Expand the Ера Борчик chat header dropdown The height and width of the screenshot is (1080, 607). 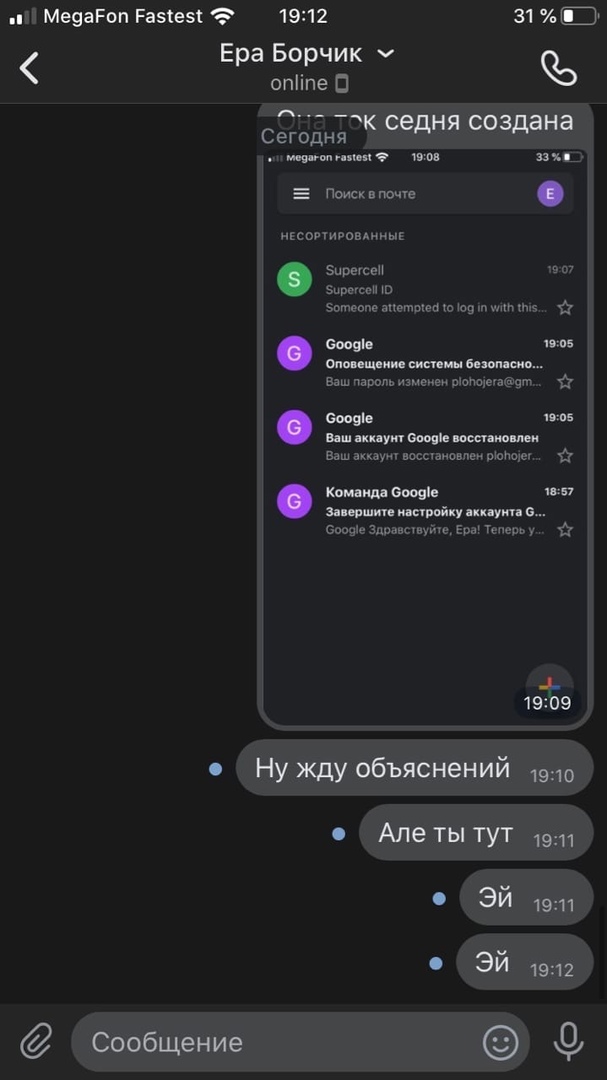point(385,53)
